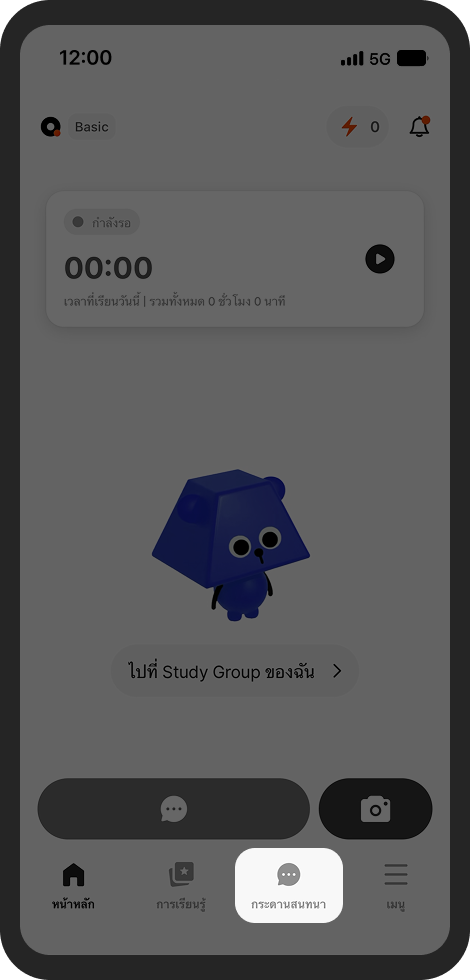Screen dimensions: 470x980
Task: Open the notifications bell
Action: click(419, 127)
